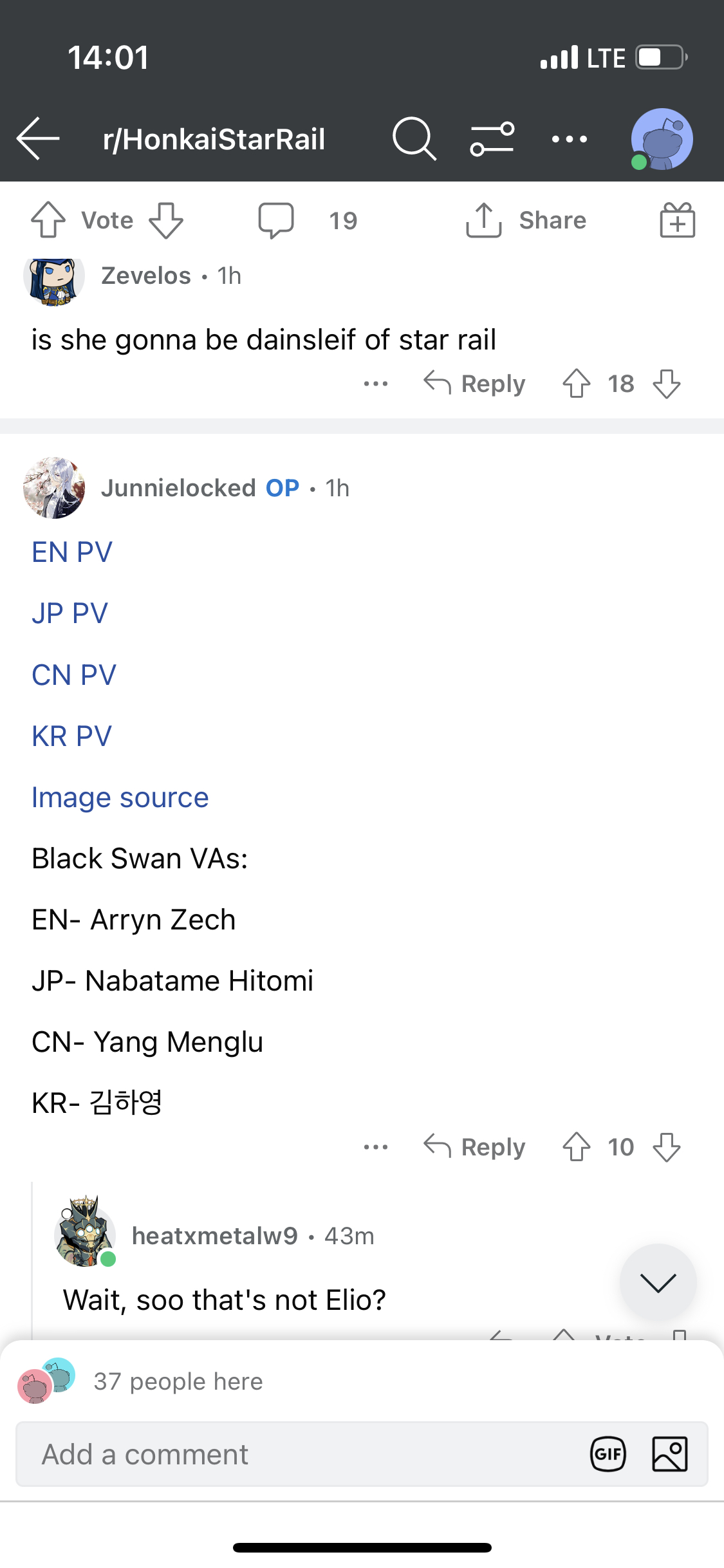
Task: Give an award using the gift icon
Action: tap(677, 220)
